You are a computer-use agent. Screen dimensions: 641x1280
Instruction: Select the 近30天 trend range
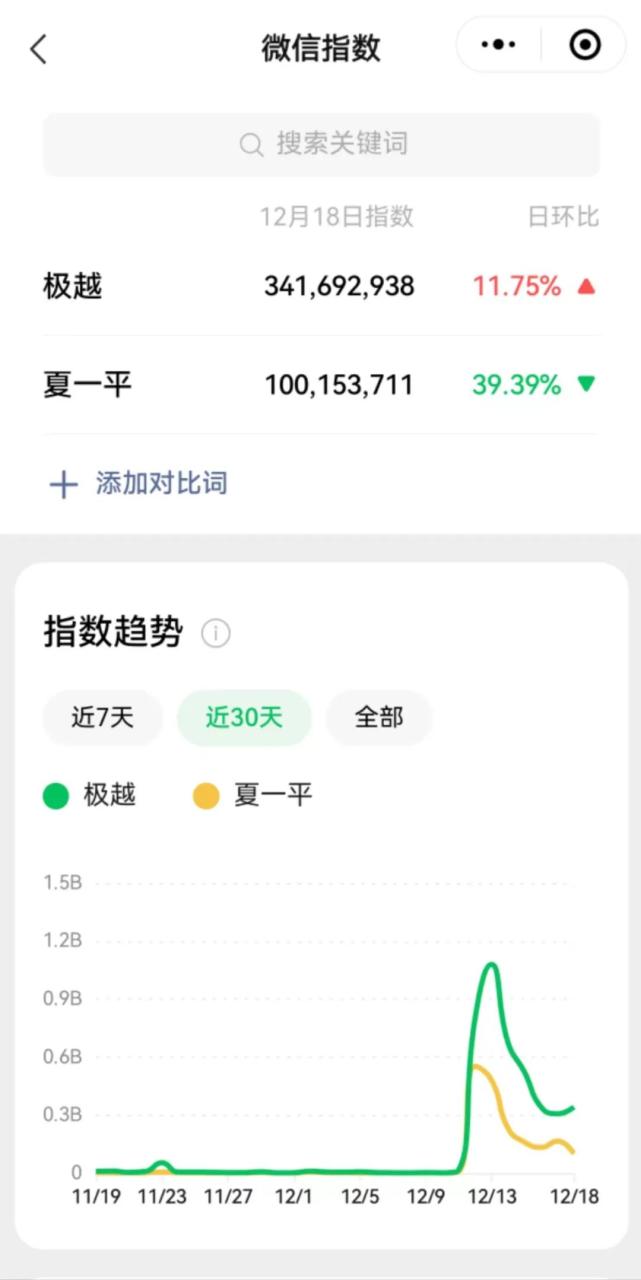(x=244, y=717)
